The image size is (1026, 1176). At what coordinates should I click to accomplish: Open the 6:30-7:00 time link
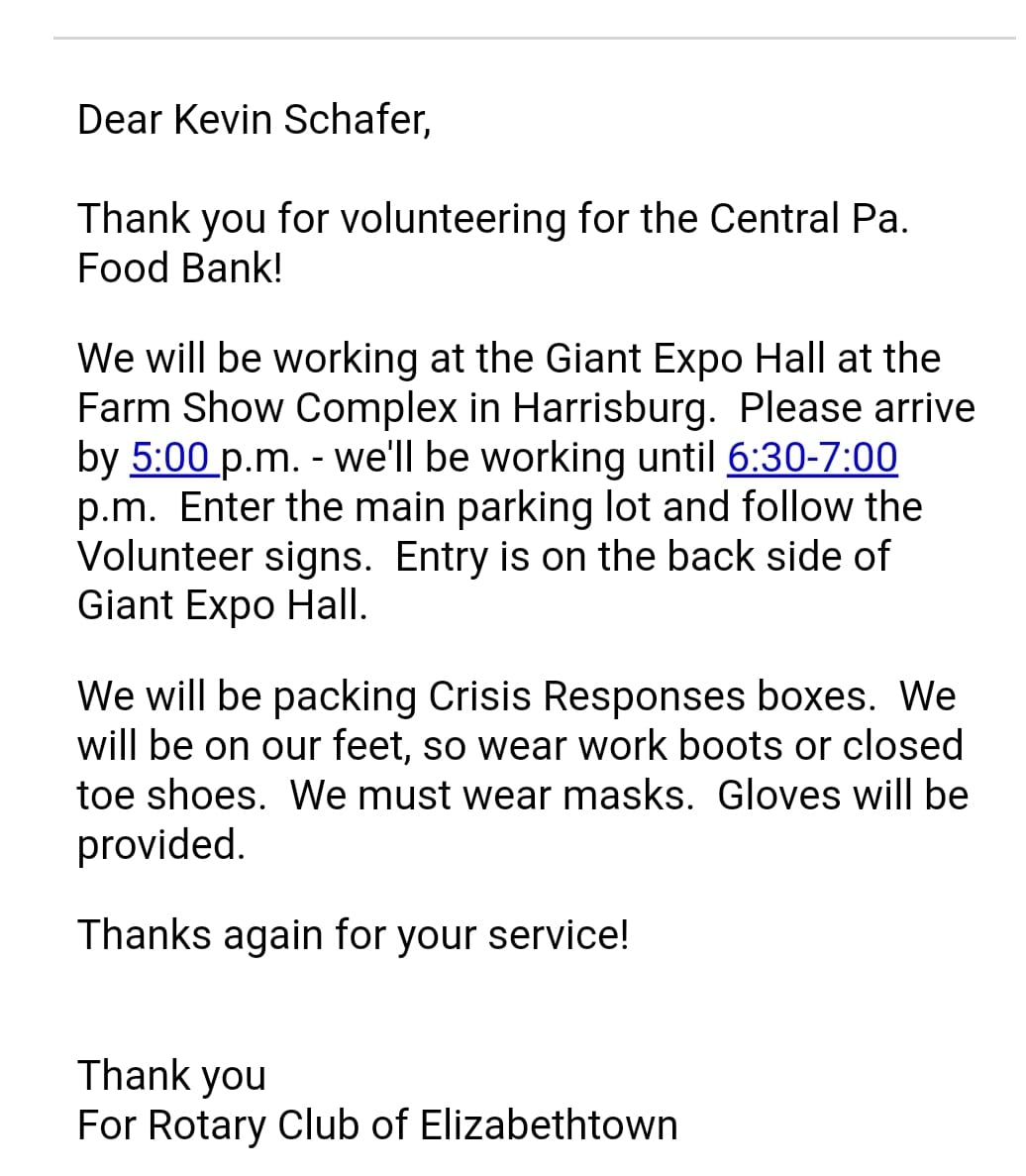812,458
